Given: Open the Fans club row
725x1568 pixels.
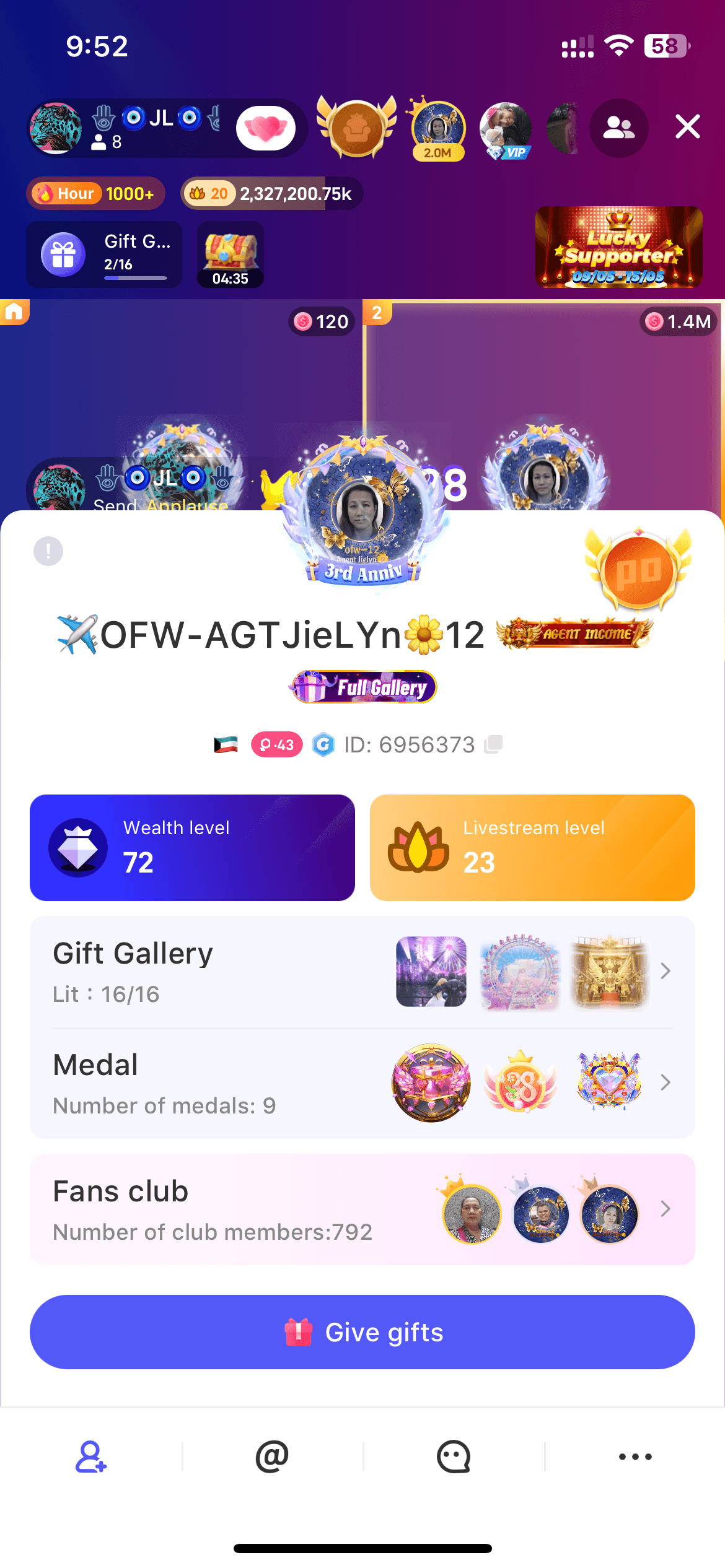Looking at the screenshot, I should pos(362,1209).
